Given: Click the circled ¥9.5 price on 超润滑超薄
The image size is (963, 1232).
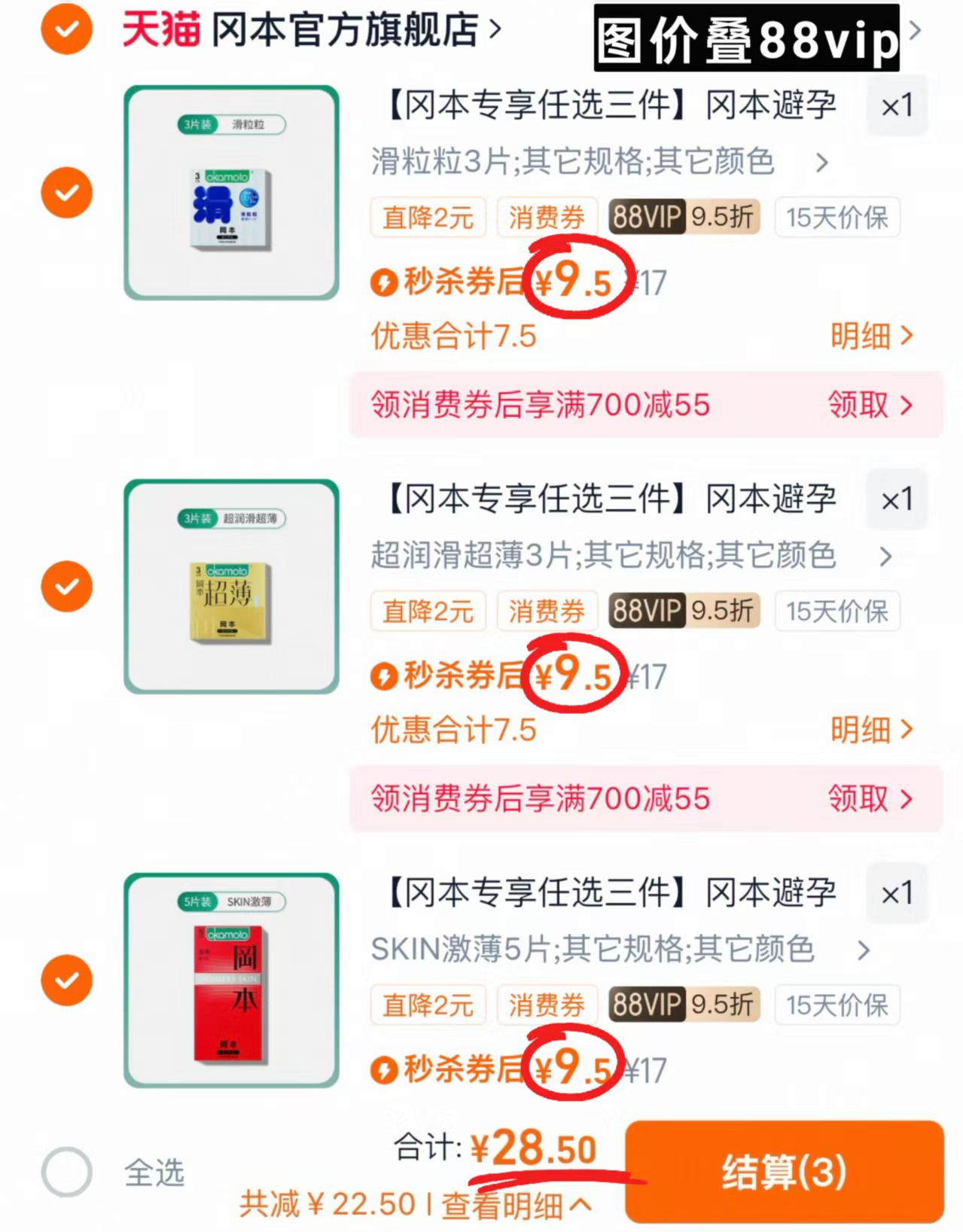Looking at the screenshot, I should (574, 674).
